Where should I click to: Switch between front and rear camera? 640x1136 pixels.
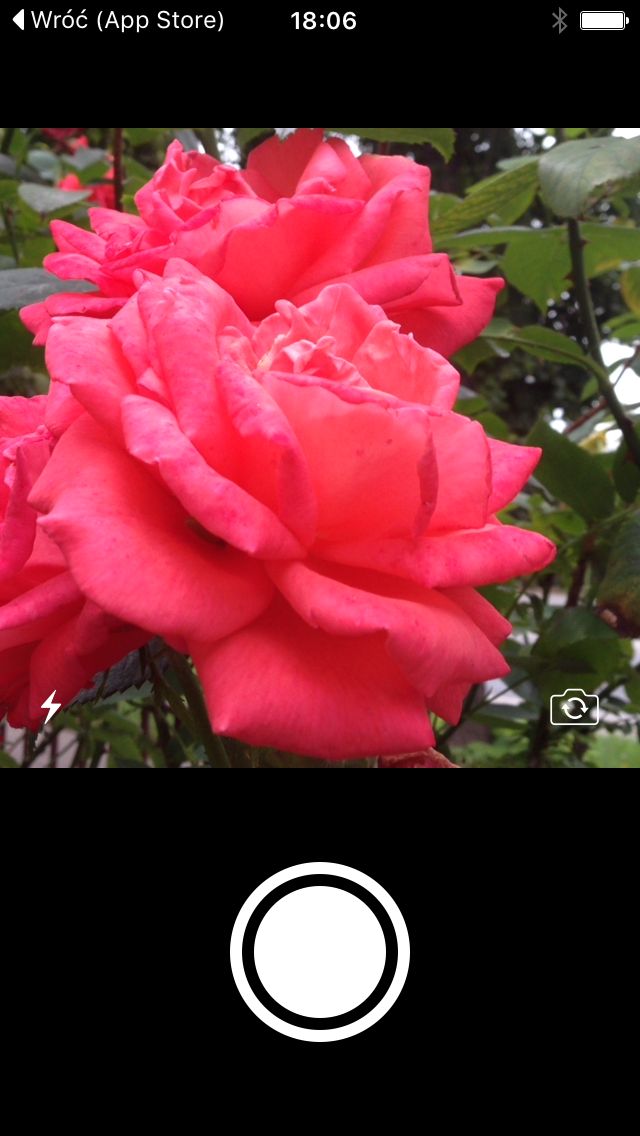coord(574,707)
